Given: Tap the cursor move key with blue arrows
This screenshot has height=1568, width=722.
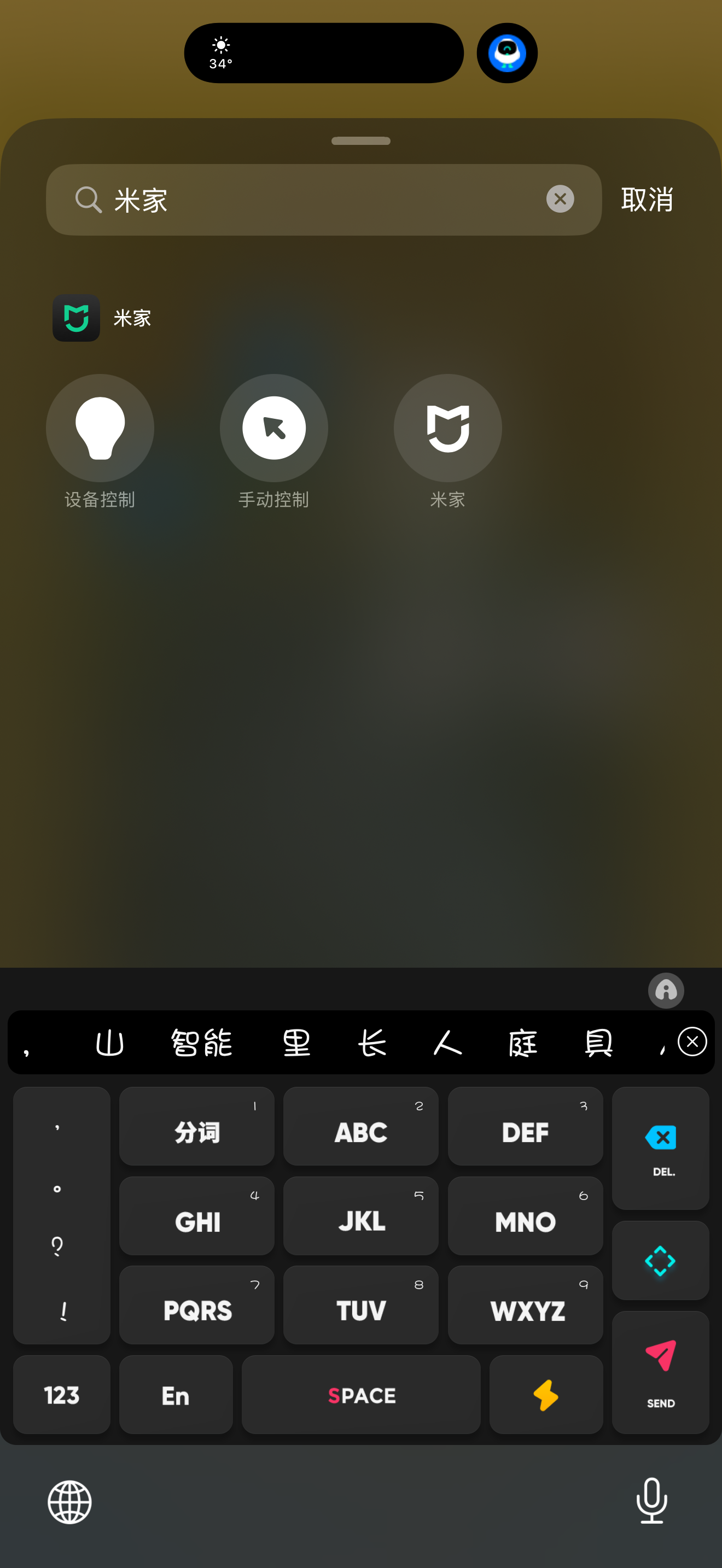Looking at the screenshot, I should click(x=661, y=1260).
